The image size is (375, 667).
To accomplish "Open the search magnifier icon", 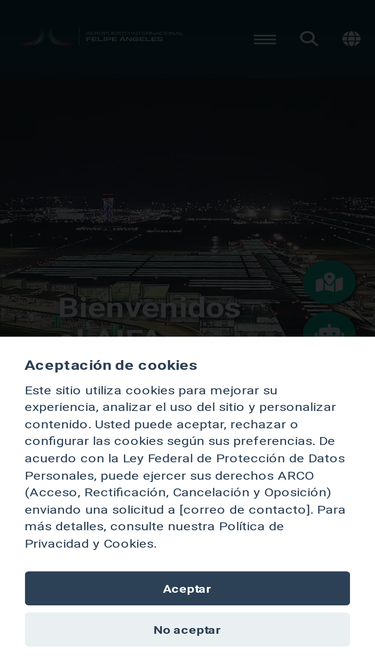I will point(309,39).
